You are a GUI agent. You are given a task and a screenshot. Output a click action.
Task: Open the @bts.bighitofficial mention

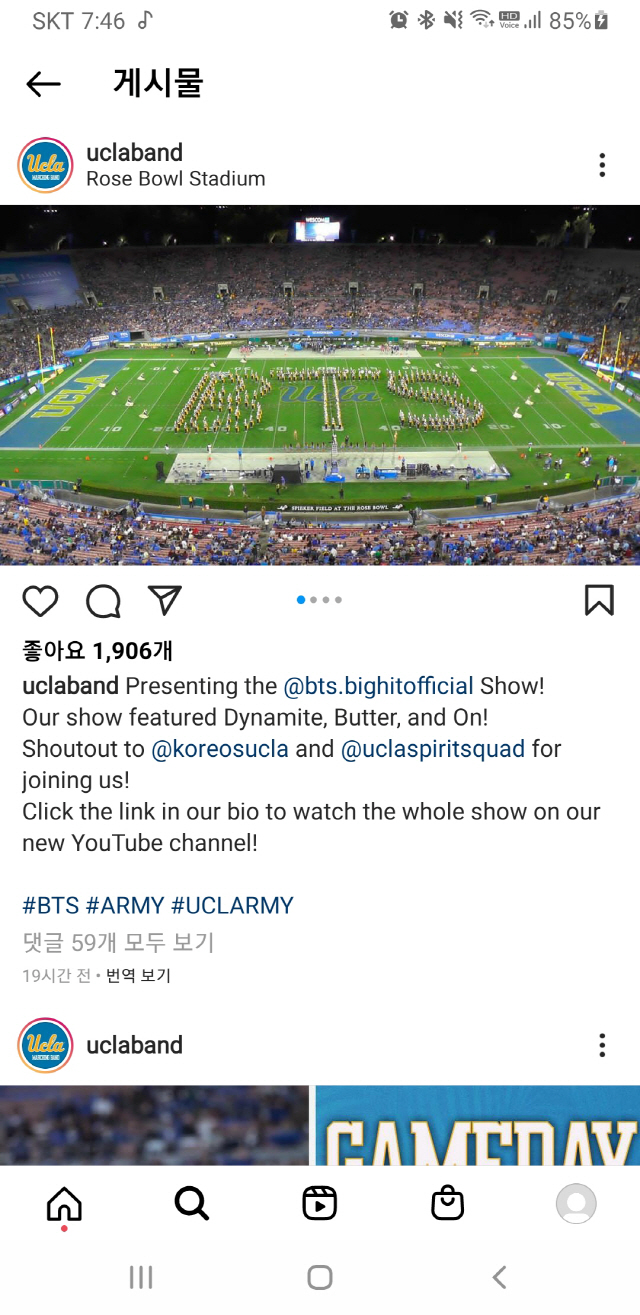coord(378,686)
